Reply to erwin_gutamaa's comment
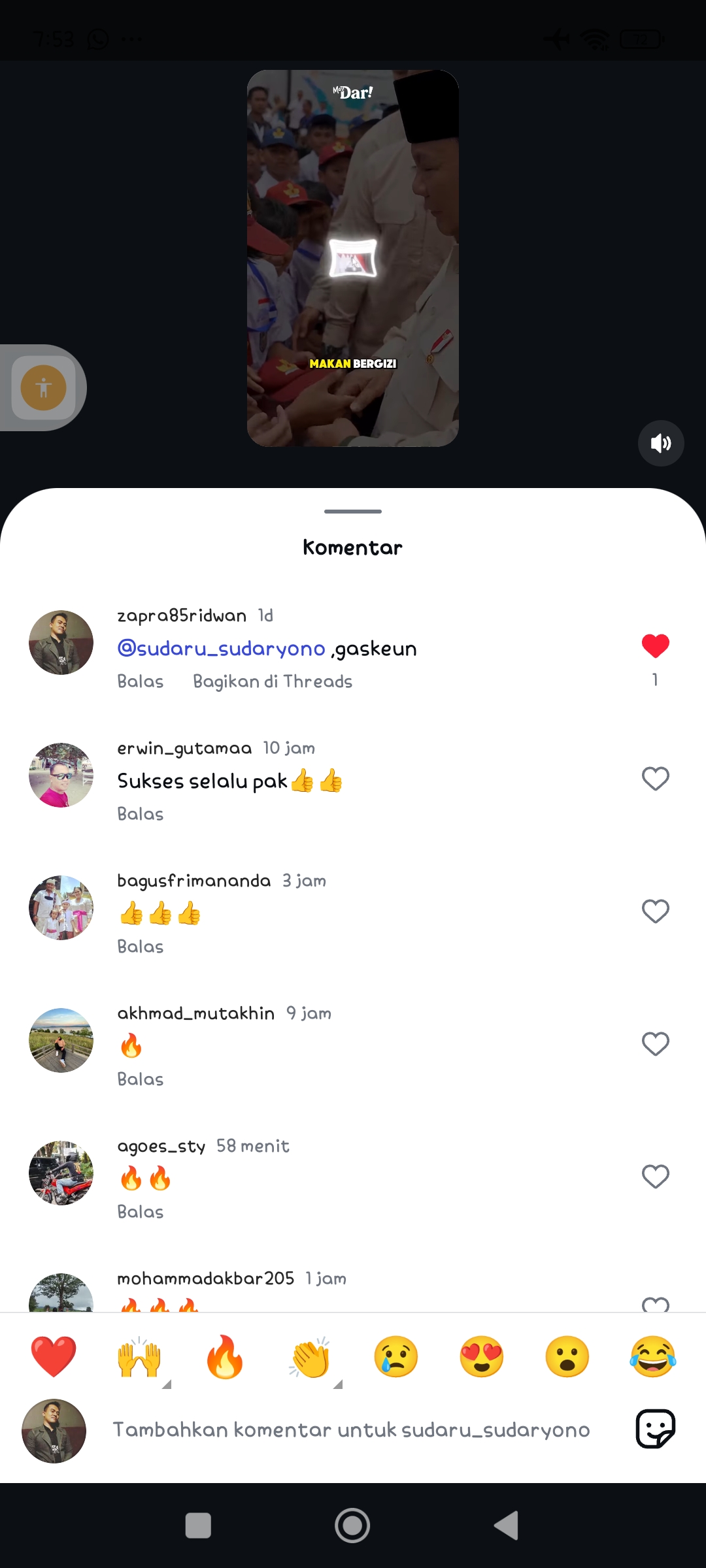 141,814
